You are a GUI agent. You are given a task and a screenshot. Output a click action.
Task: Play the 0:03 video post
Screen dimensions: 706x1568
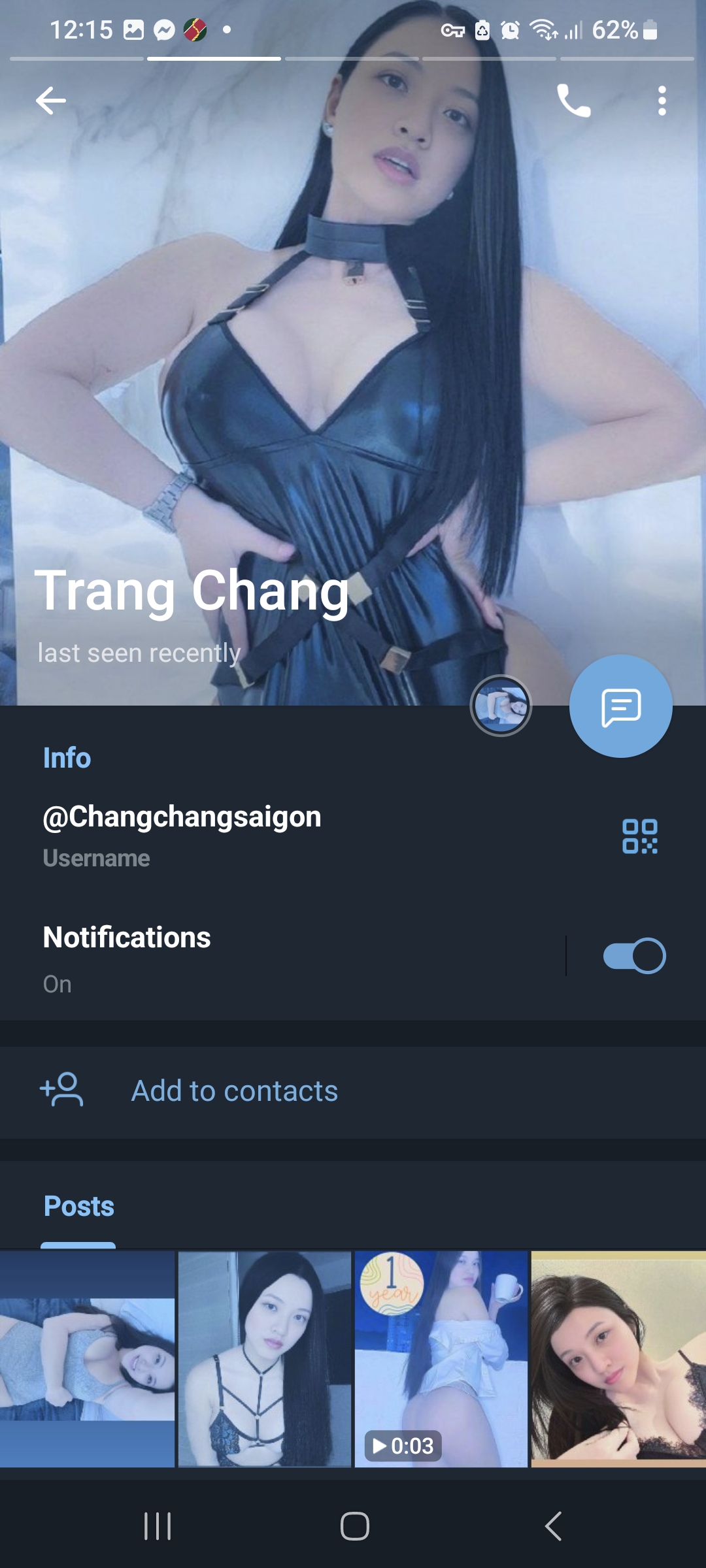point(441,1359)
